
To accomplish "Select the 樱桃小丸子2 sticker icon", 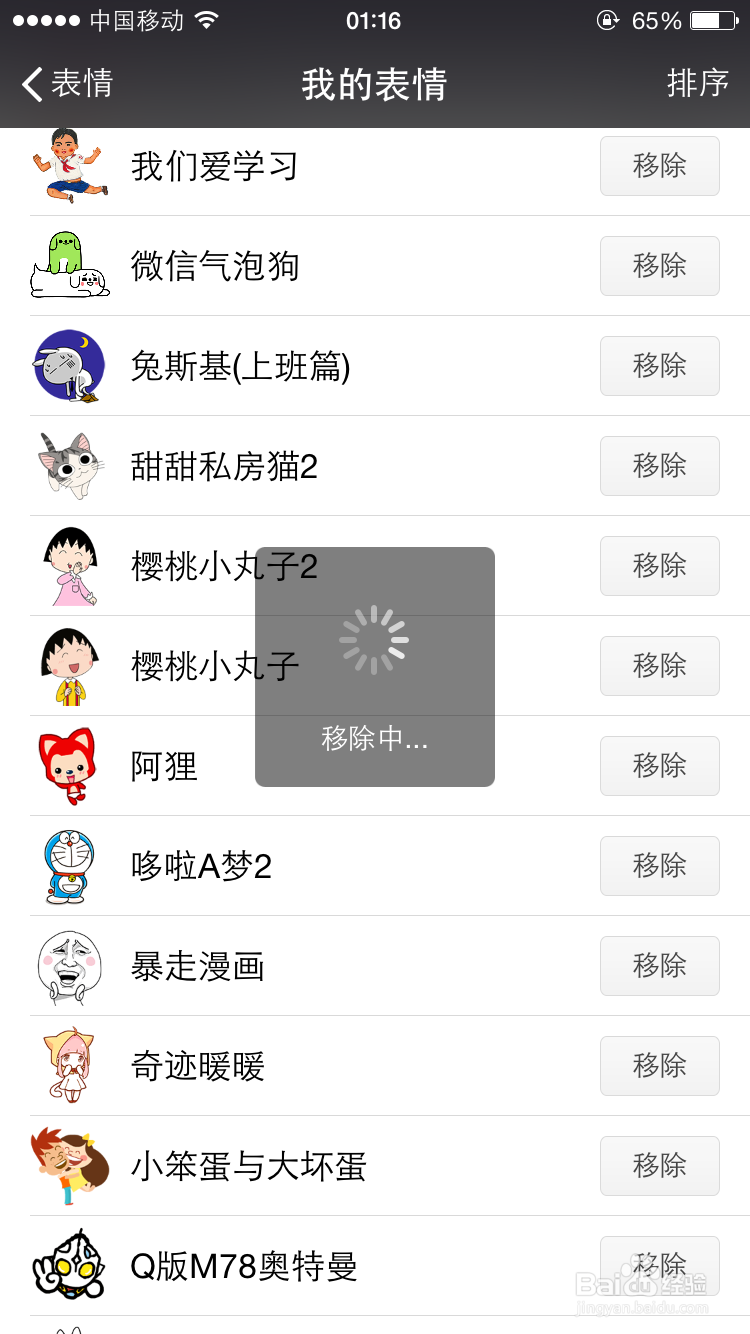I will (x=68, y=566).
